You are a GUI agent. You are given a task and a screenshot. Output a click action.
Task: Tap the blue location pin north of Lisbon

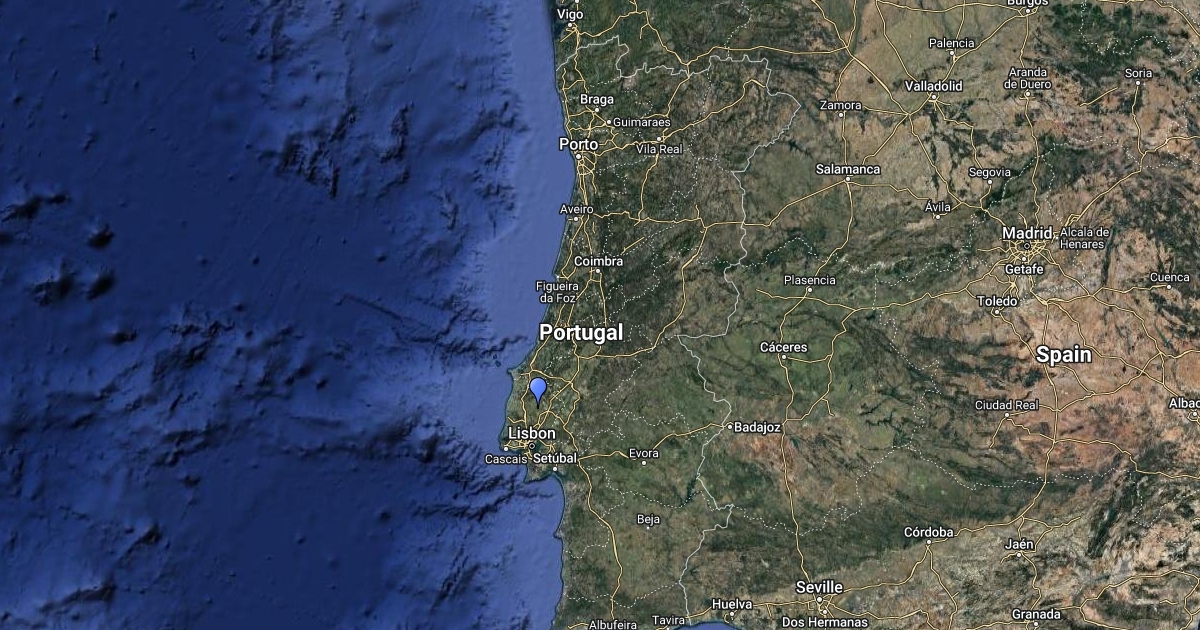pyautogui.click(x=538, y=389)
